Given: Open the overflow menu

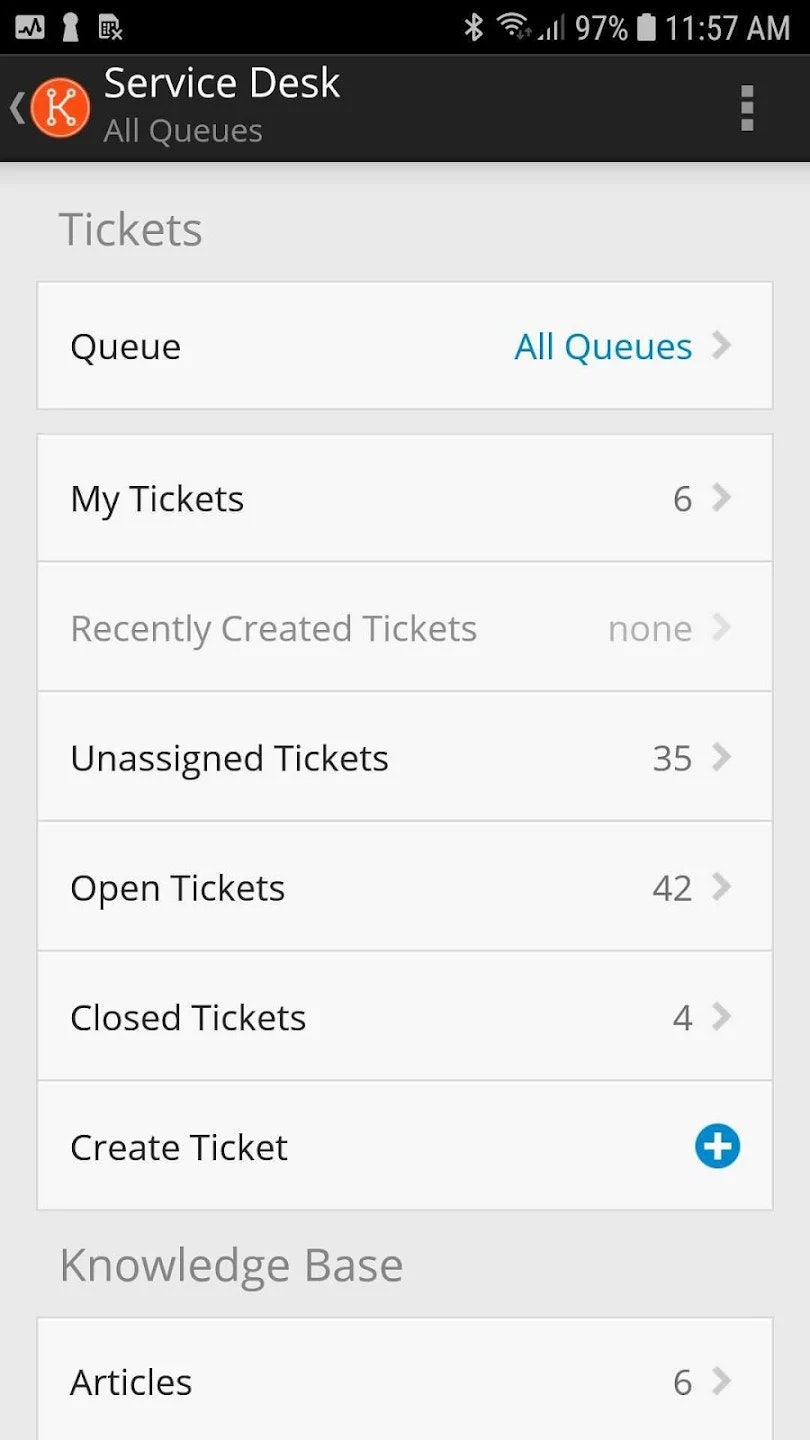Looking at the screenshot, I should pos(746,108).
